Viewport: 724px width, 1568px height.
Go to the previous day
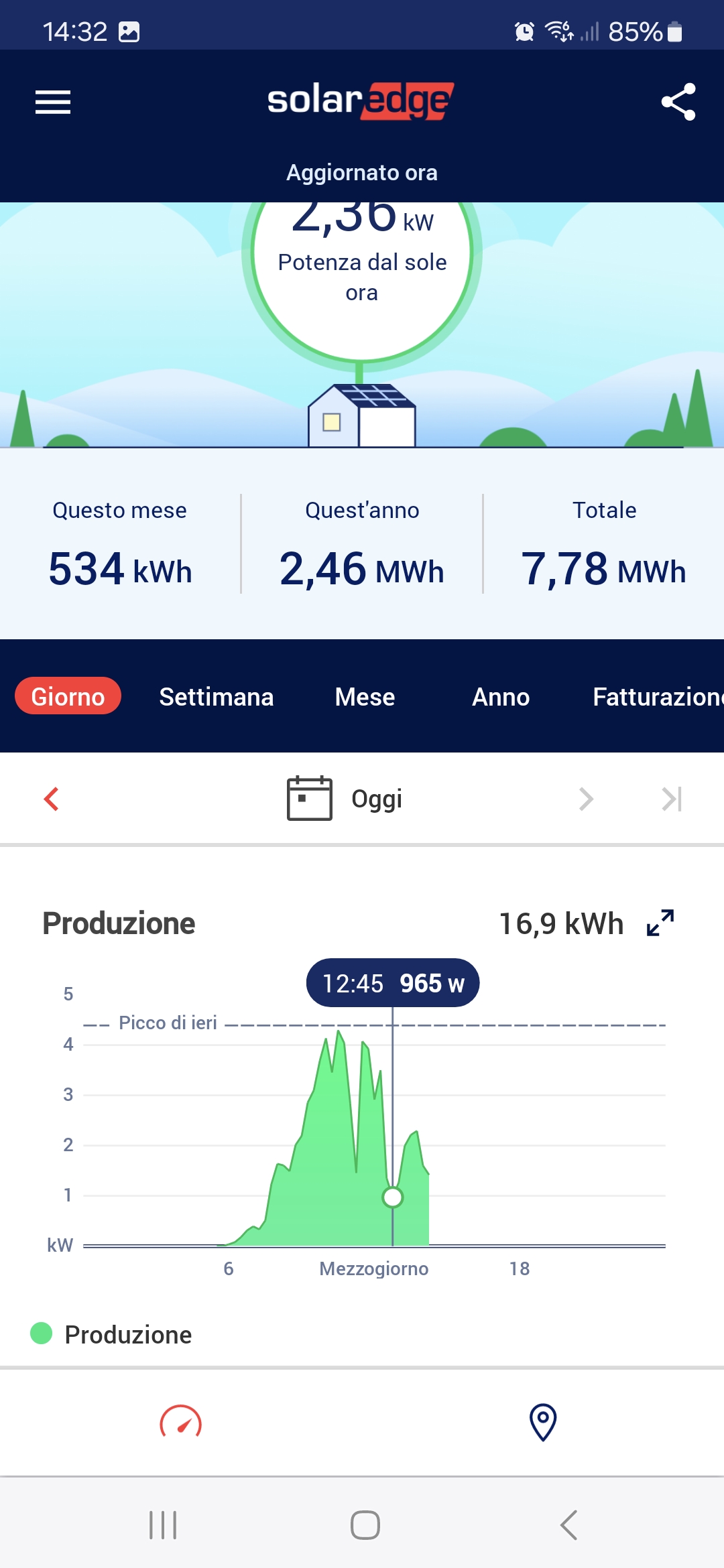pyautogui.click(x=52, y=798)
